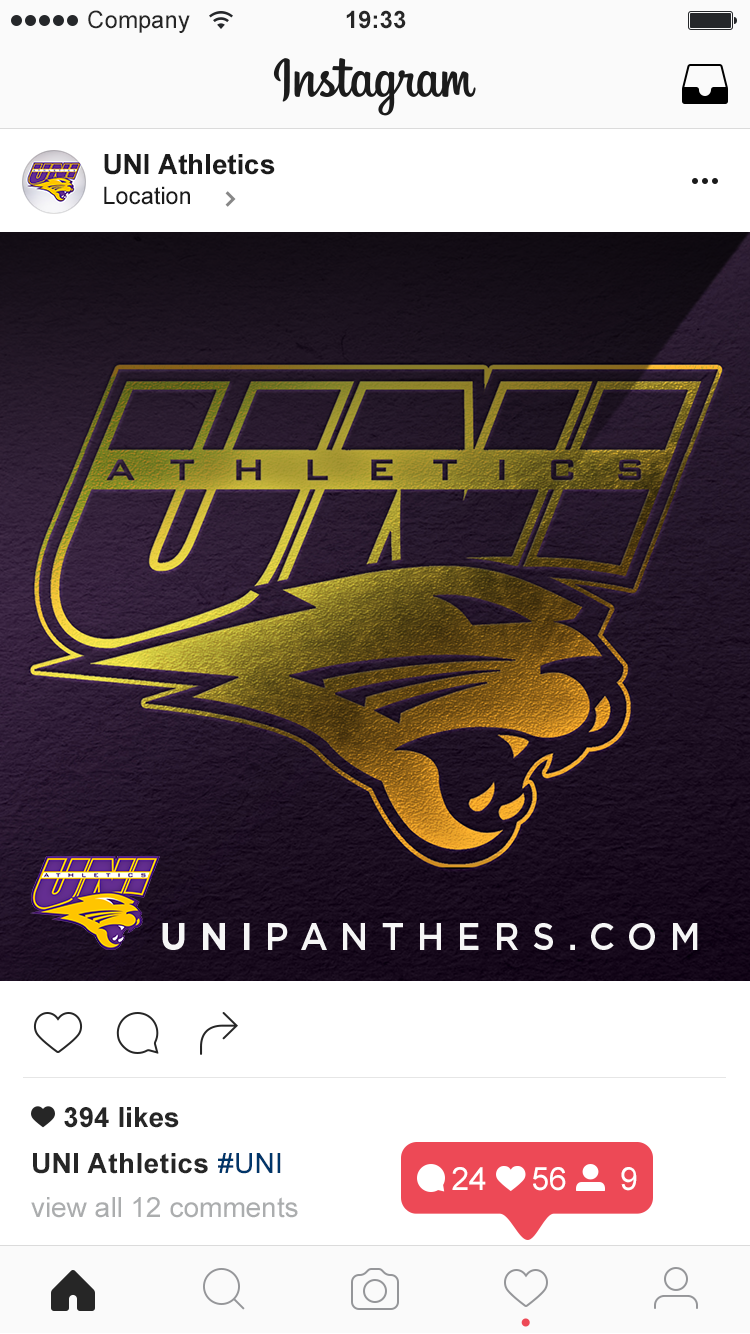Screen dimensions: 750x1334
Task: View all 12 comments
Action: click(165, 1208)
